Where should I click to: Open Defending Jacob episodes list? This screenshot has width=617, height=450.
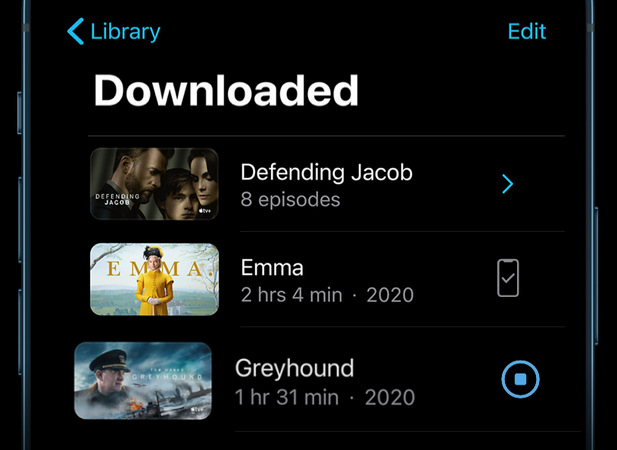click(326, 184)
